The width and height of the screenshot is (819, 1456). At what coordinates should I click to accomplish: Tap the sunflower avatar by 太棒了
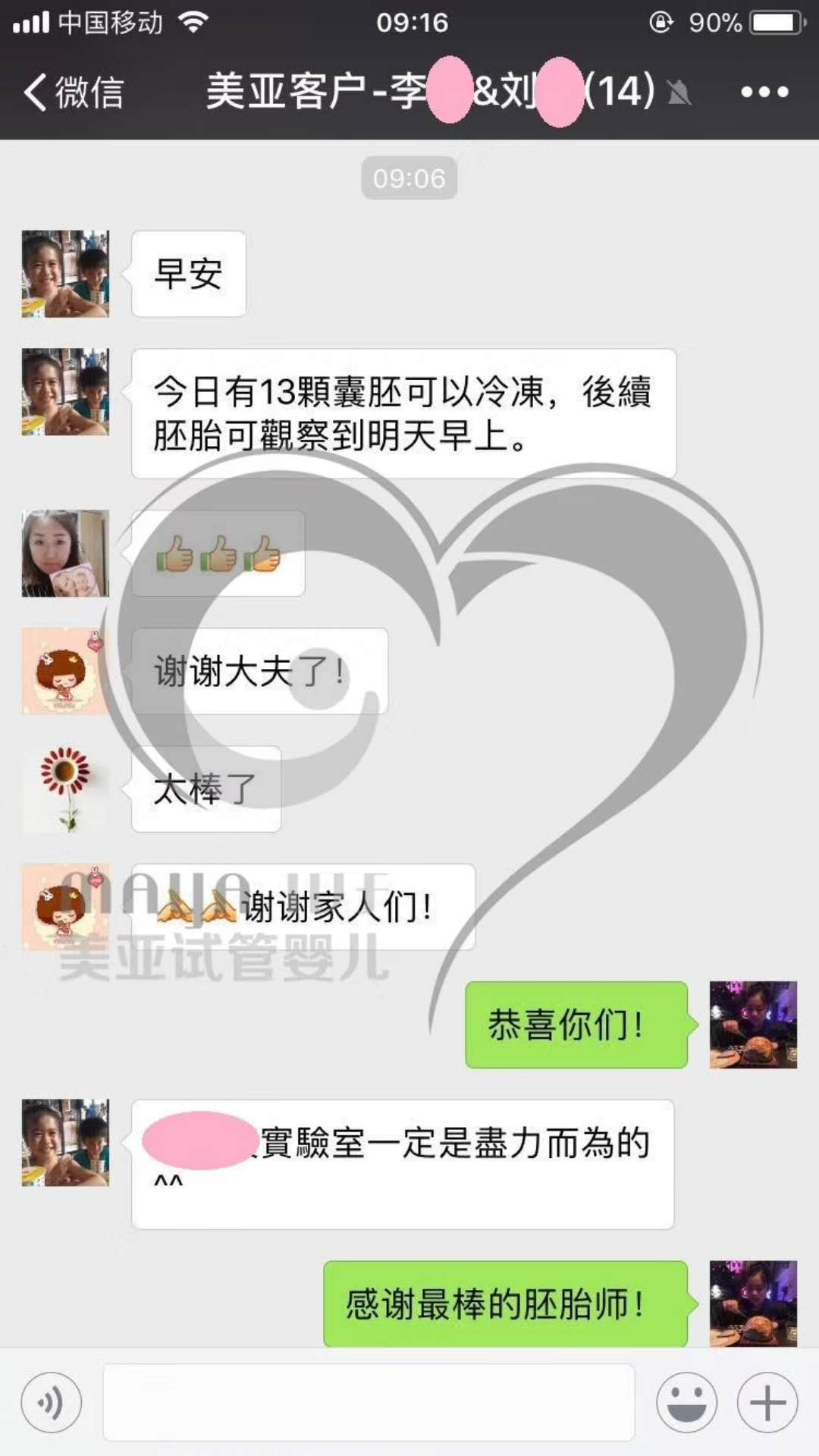click(65, 789)
